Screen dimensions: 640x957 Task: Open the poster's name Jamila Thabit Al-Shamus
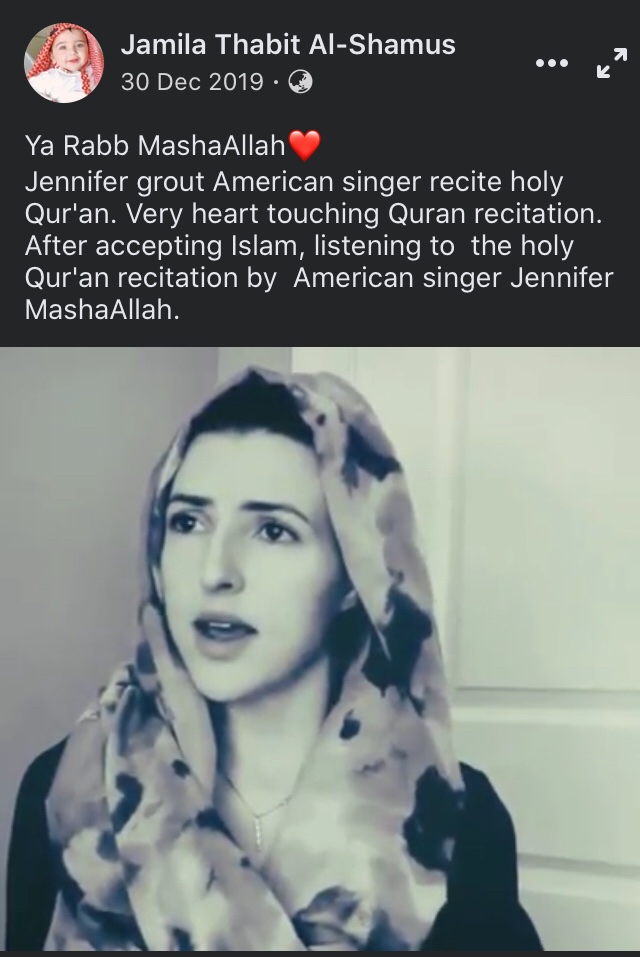pos(288,44)
